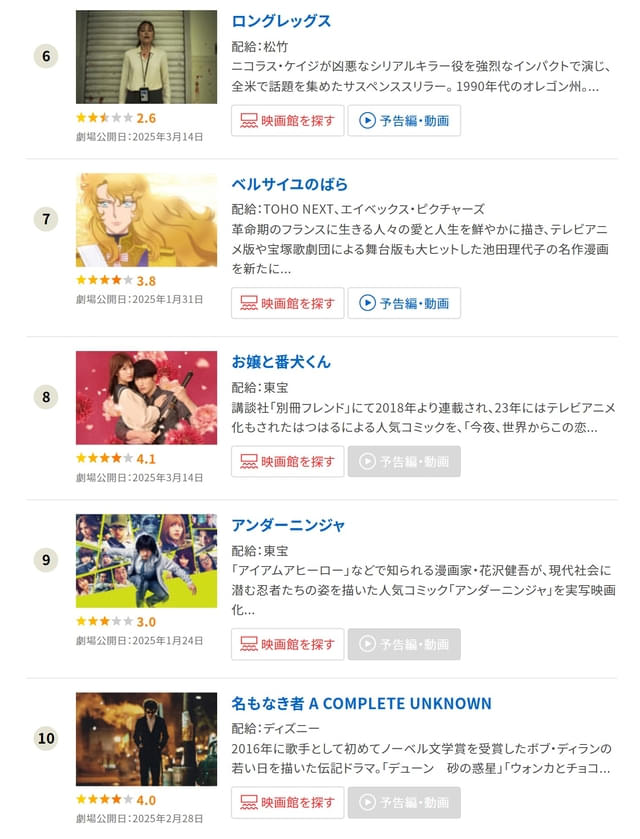Find theaters for ベルサイユのばら

click(x=288, y=303)
